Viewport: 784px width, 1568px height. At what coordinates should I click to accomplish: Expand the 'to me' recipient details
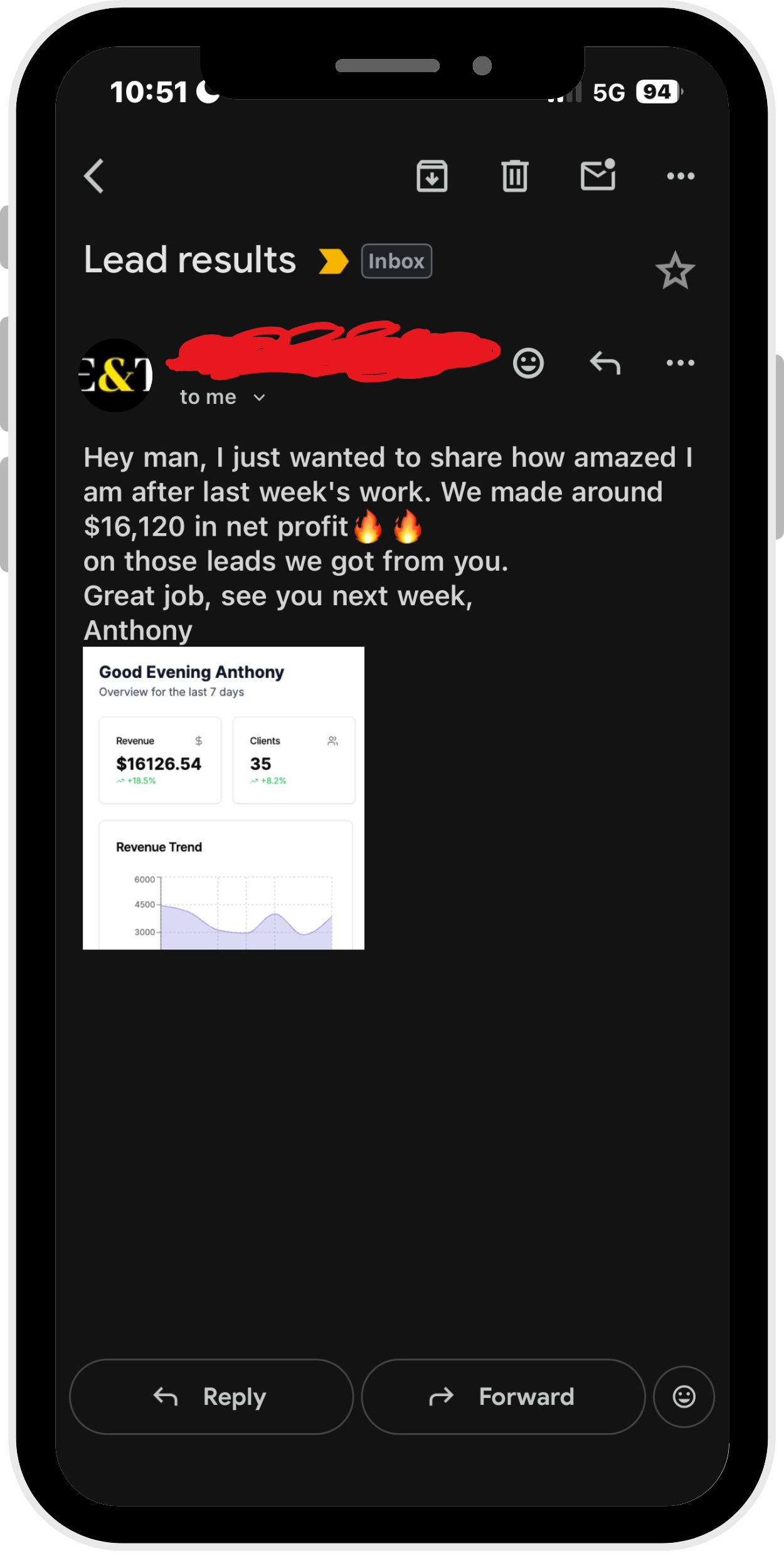click(208, 396)
